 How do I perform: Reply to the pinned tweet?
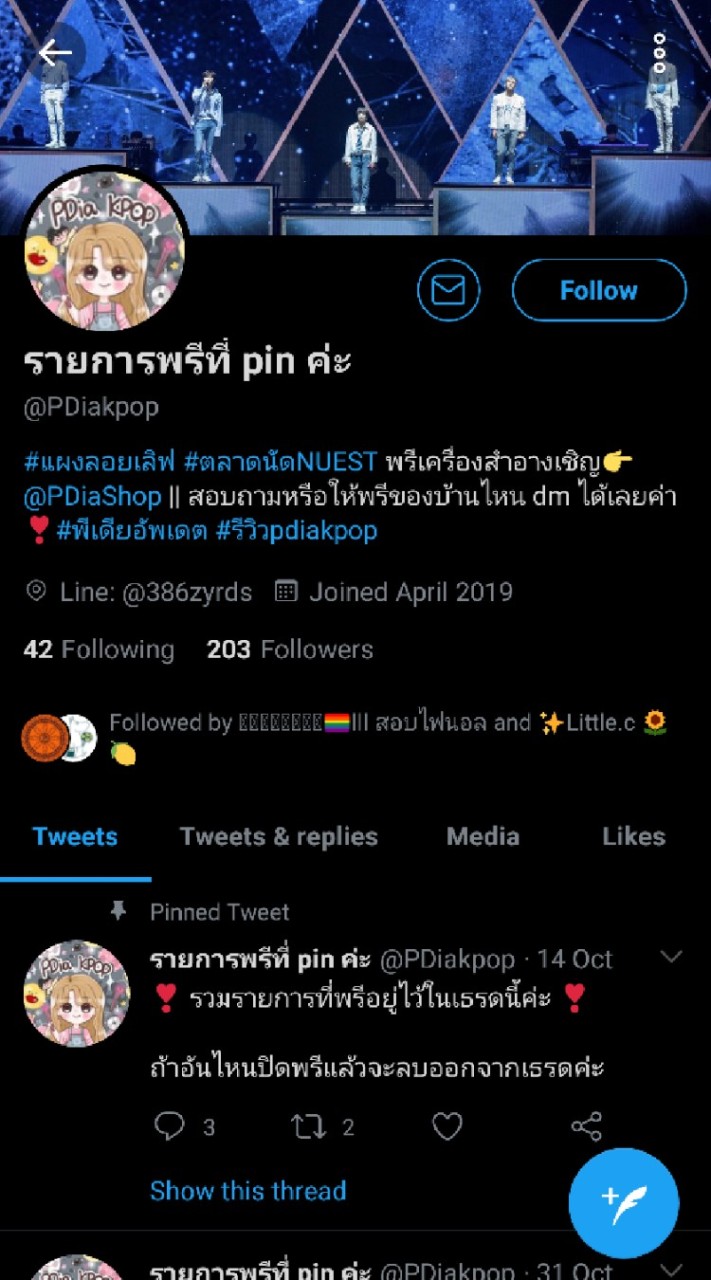tap(171, 1127)
